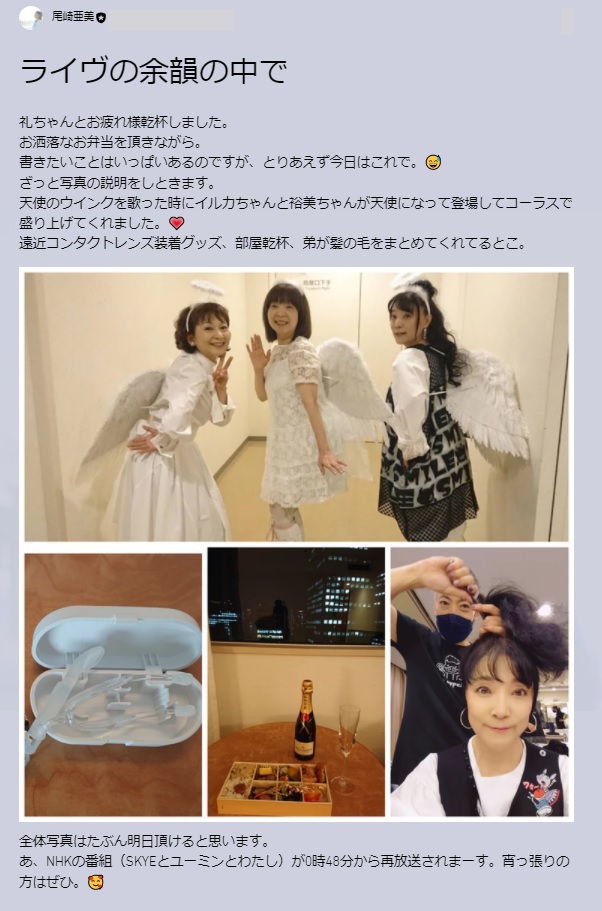The height and width of the screenshot is (911, 602).
Task: View the contact lens case photo
Action: coord(113,682)
